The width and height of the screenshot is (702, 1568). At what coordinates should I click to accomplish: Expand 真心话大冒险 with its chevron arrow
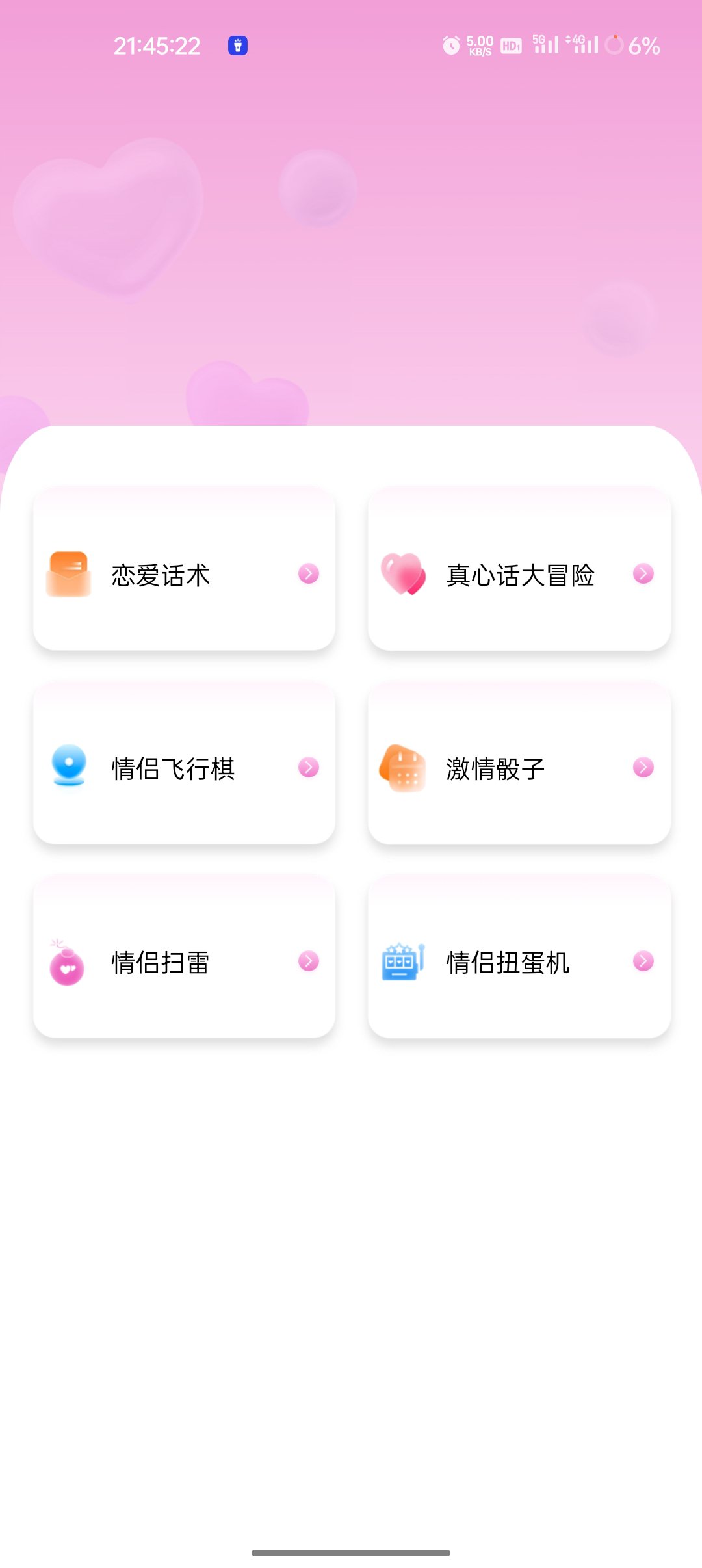642,574
